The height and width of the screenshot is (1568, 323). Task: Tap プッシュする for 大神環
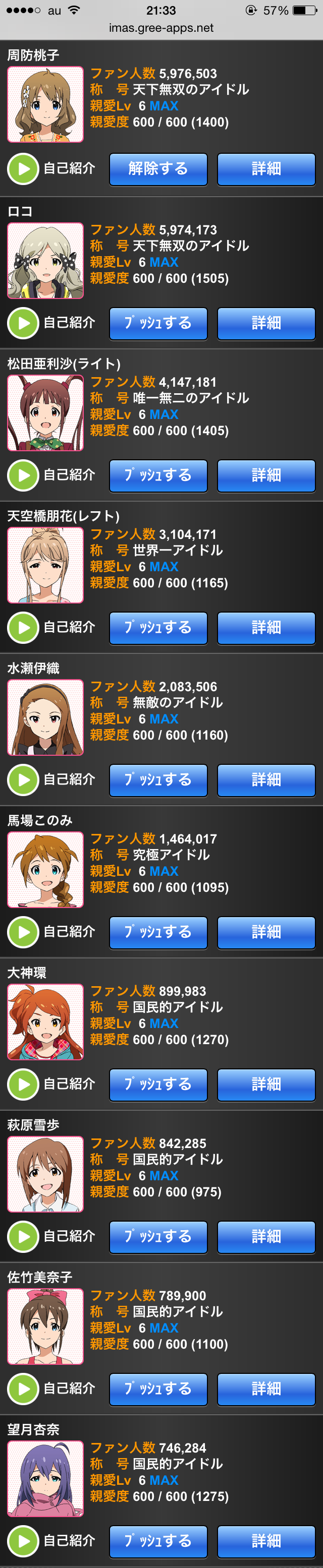coord(158,1083)
